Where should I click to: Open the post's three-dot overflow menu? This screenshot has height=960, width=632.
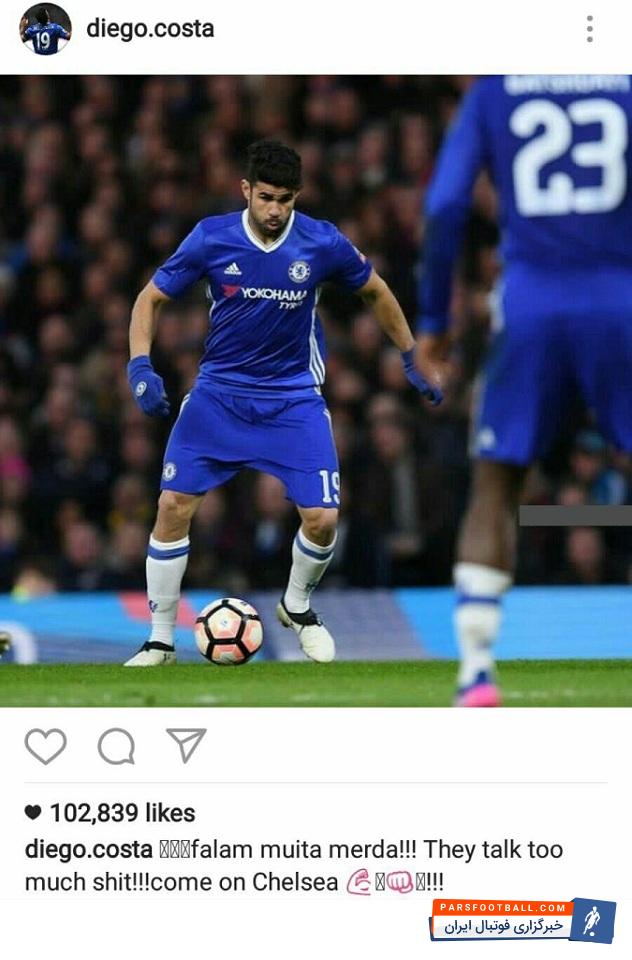(589, 29)
